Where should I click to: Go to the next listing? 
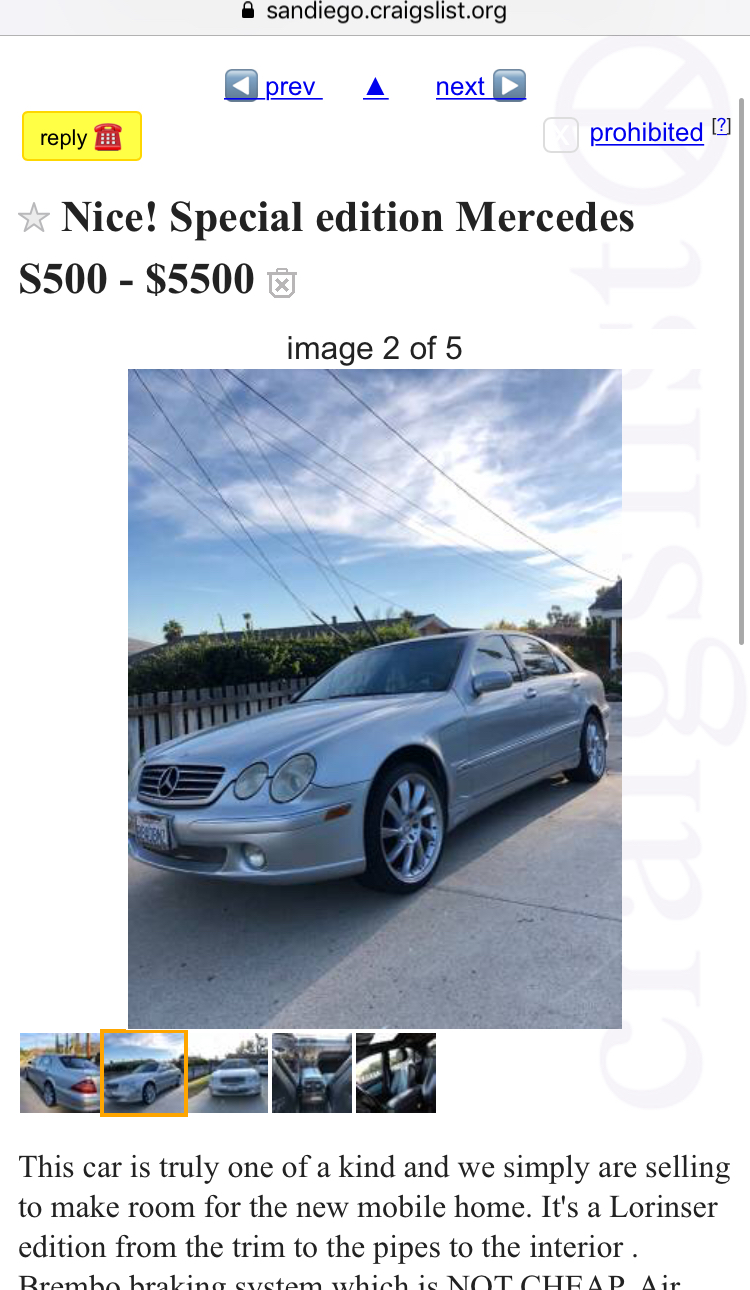(481, 86)
